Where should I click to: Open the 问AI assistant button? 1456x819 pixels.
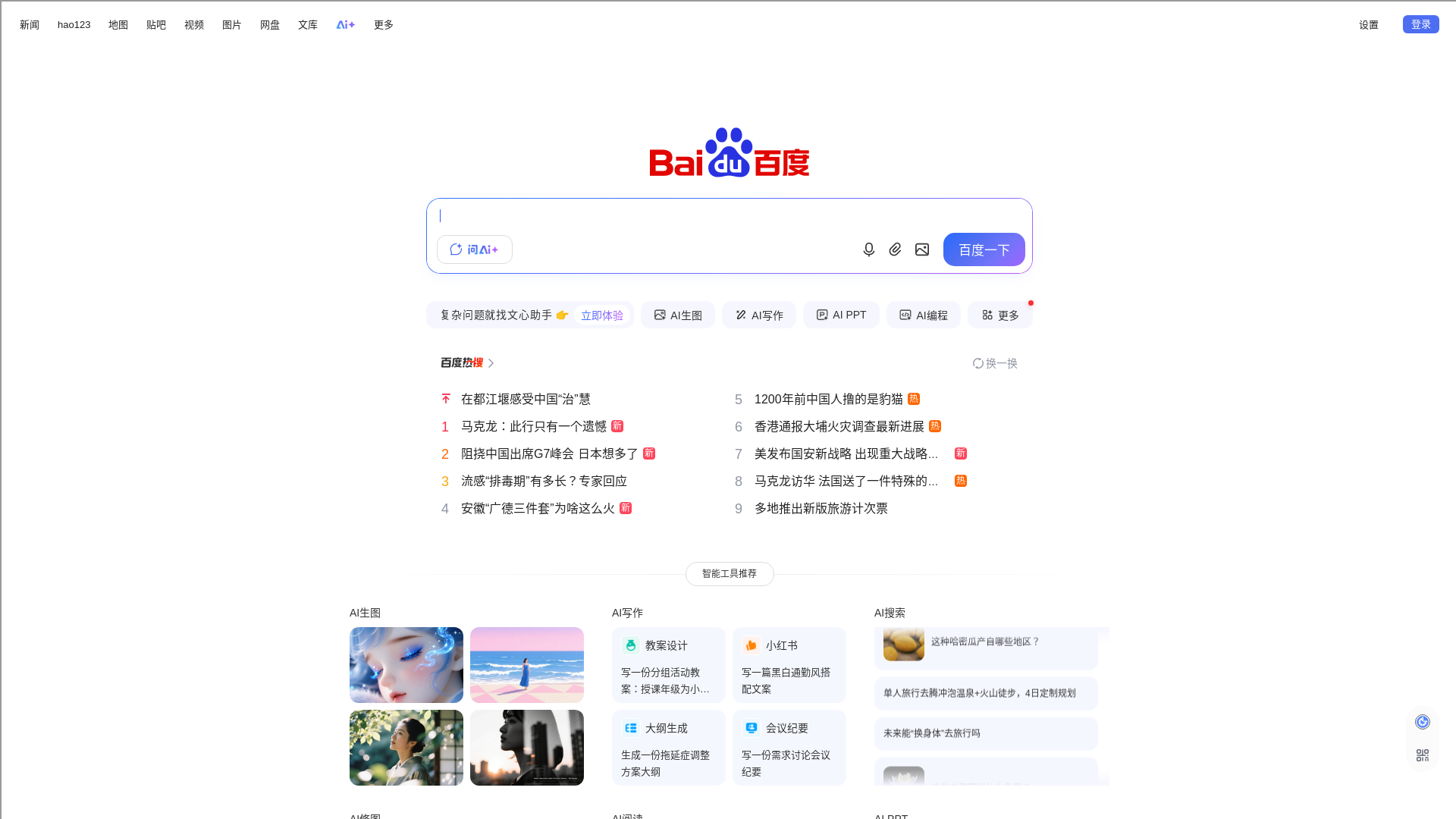pyautogui.click(x=475, y=249)
